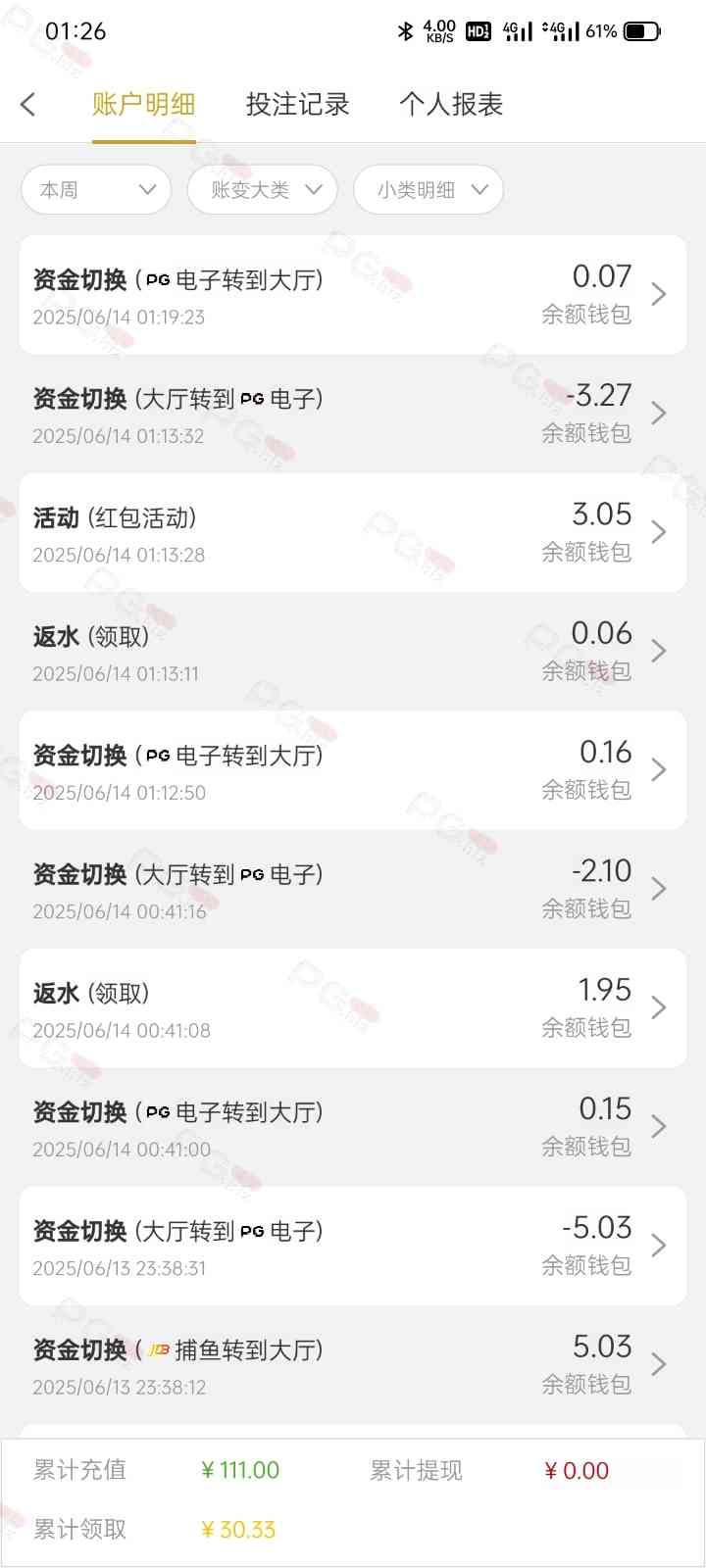Go back using the top-left arrow

click(27, 104)
